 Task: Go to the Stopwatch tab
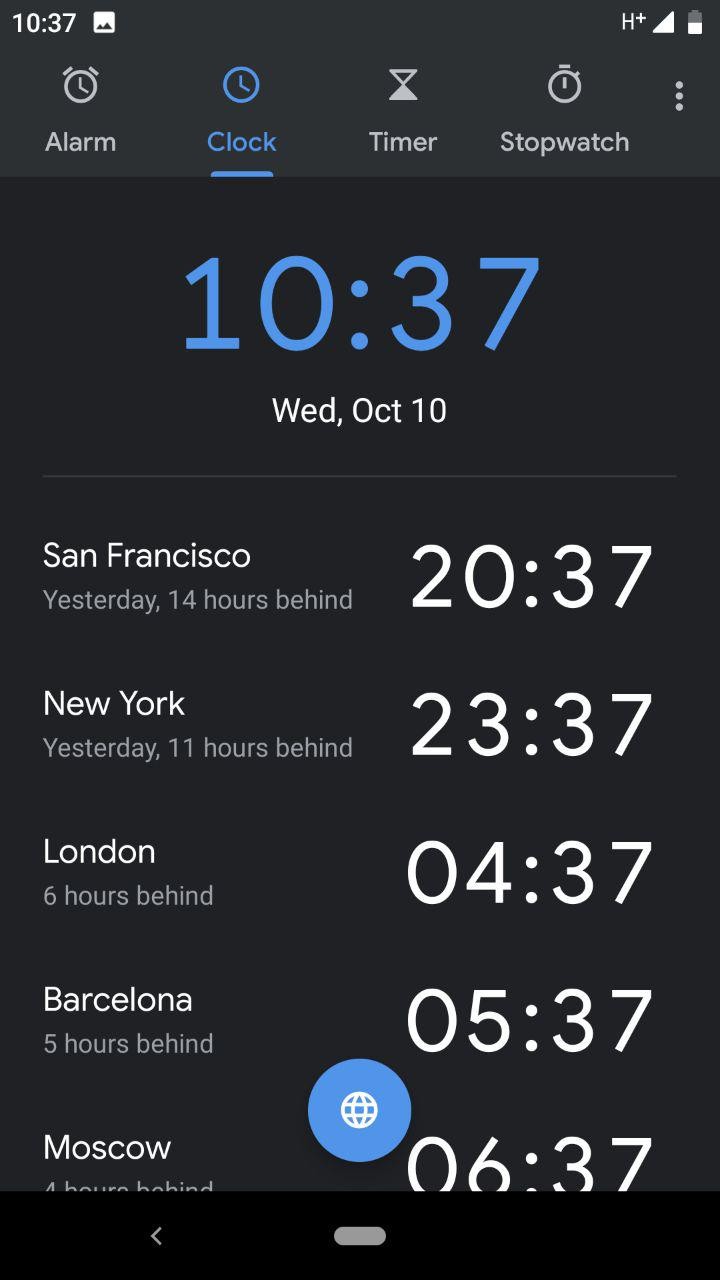564,112
